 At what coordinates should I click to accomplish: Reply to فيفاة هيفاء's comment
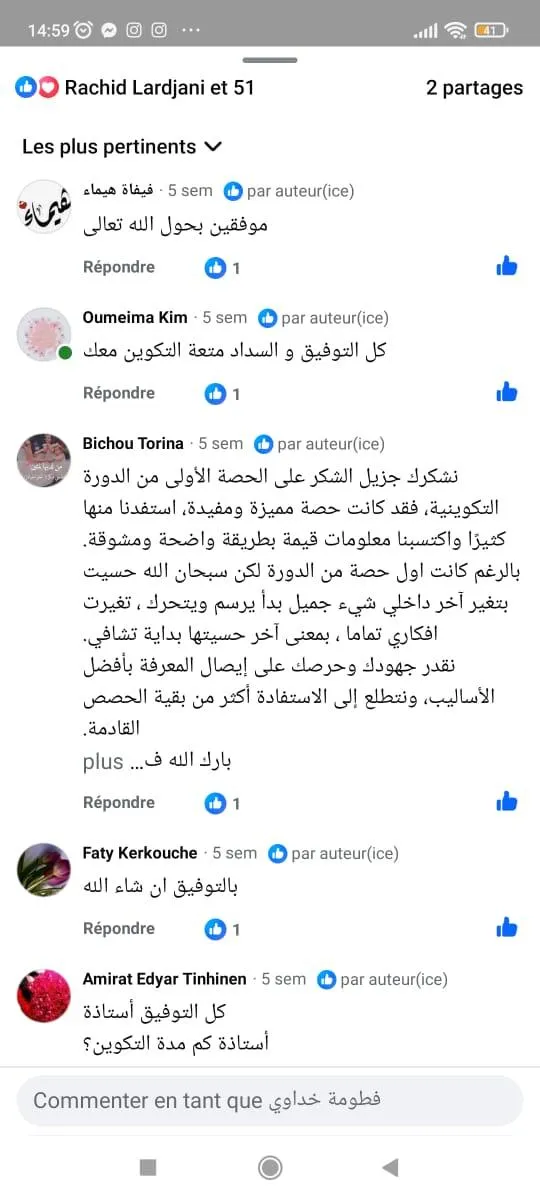[119, 267]
